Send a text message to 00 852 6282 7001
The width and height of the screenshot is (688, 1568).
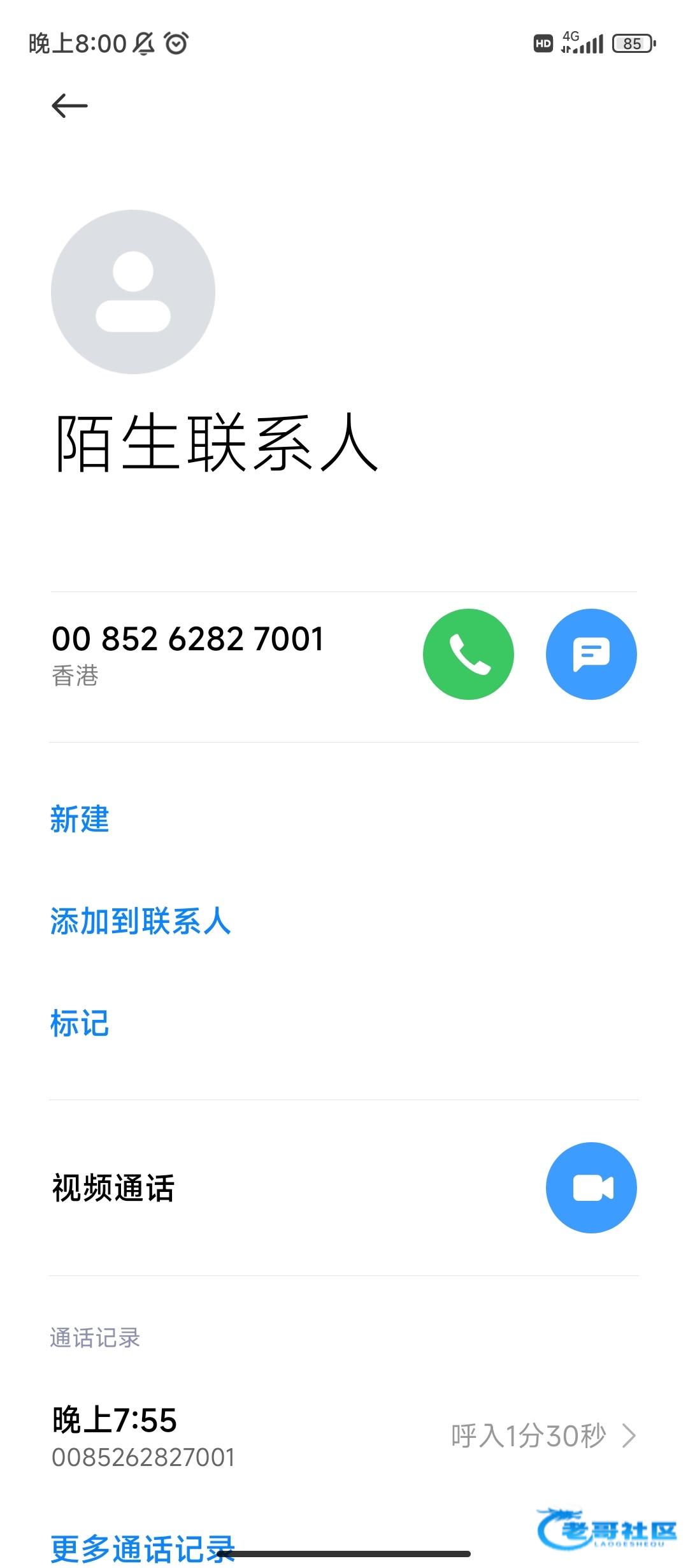pos(591,654)
